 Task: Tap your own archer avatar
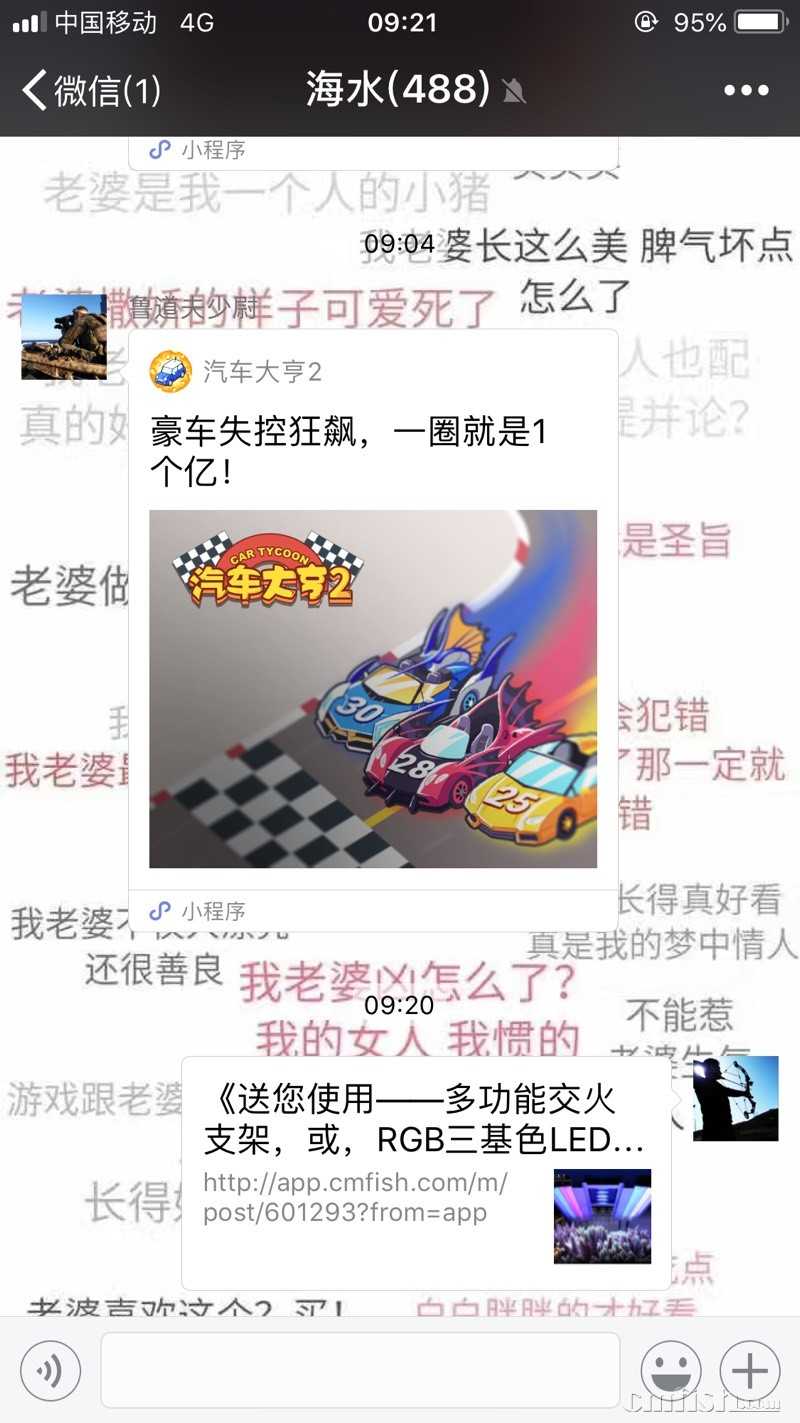pos(735,1098)
